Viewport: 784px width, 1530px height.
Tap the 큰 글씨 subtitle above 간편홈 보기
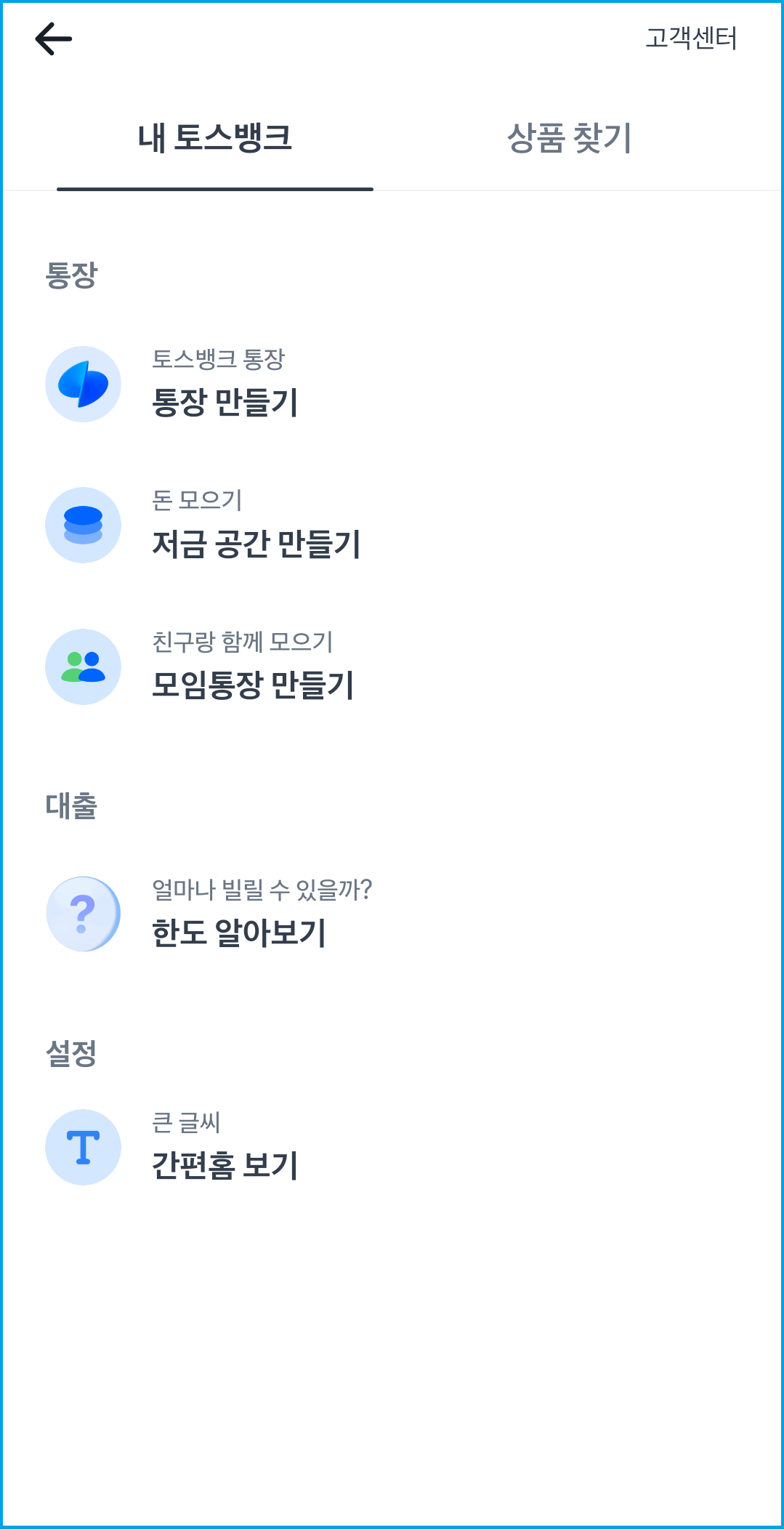[185, 1123]
